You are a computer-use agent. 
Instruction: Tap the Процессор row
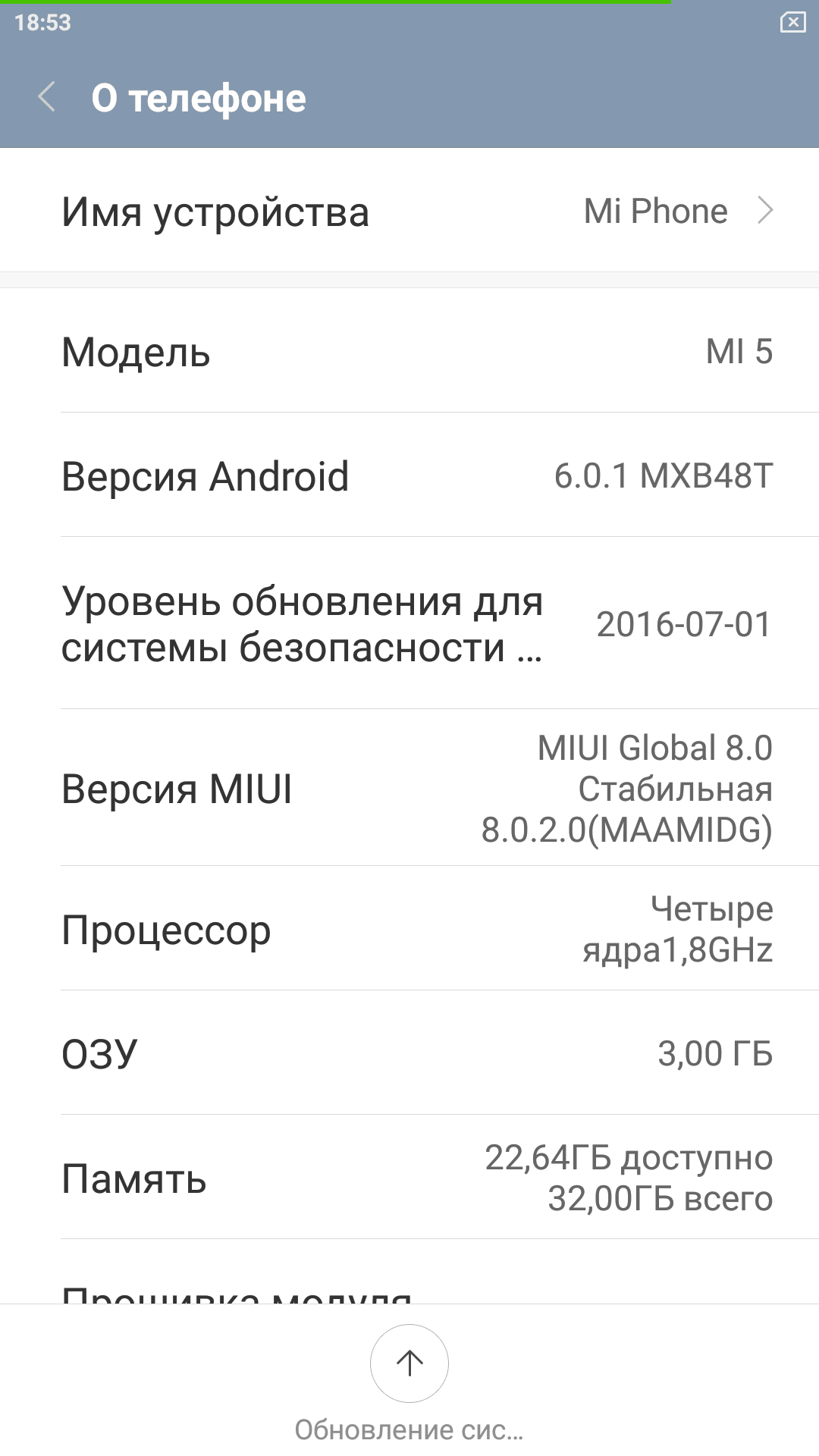(409, 929)
